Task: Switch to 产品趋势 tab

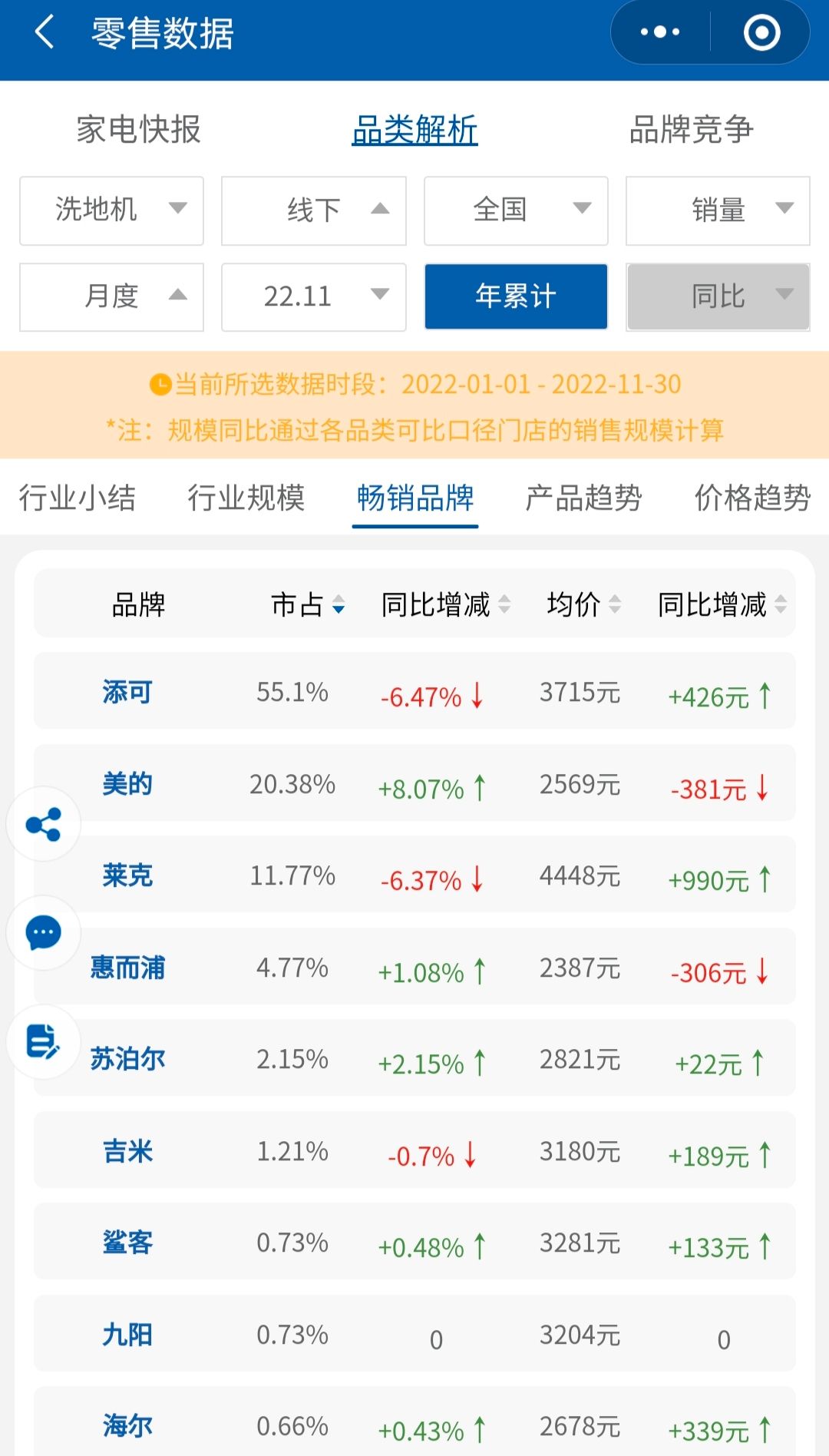Action: [583, 498]
